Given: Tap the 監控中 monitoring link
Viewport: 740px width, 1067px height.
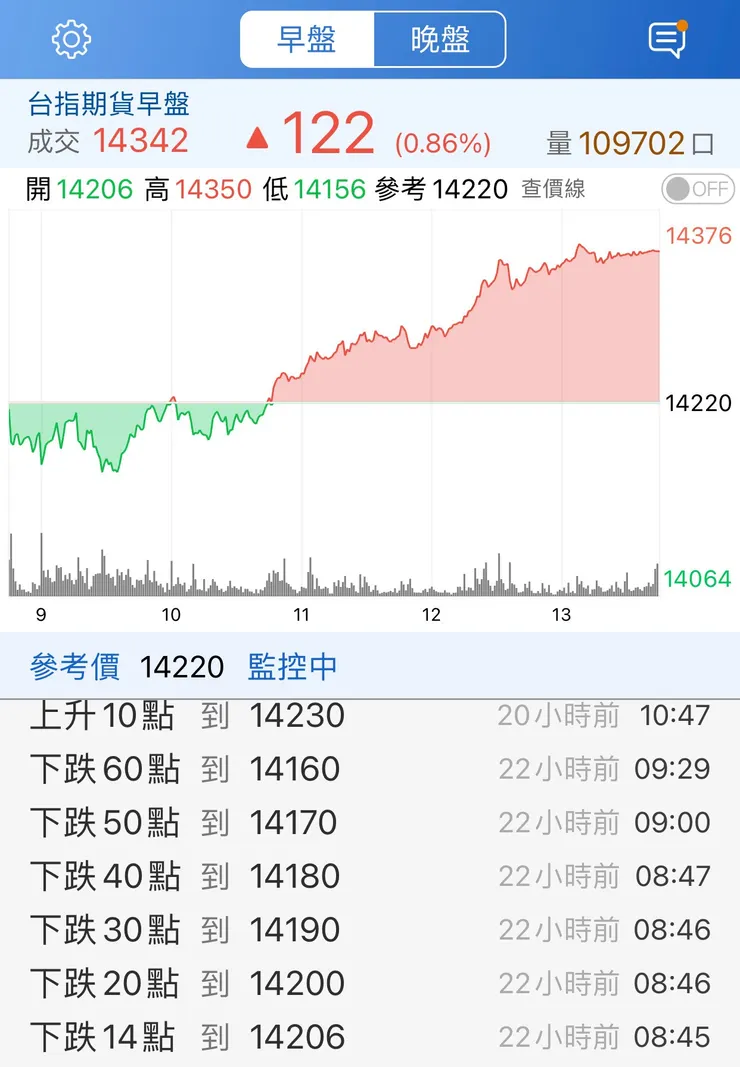Looking at the screenshot, I should (x=290, y=665).
